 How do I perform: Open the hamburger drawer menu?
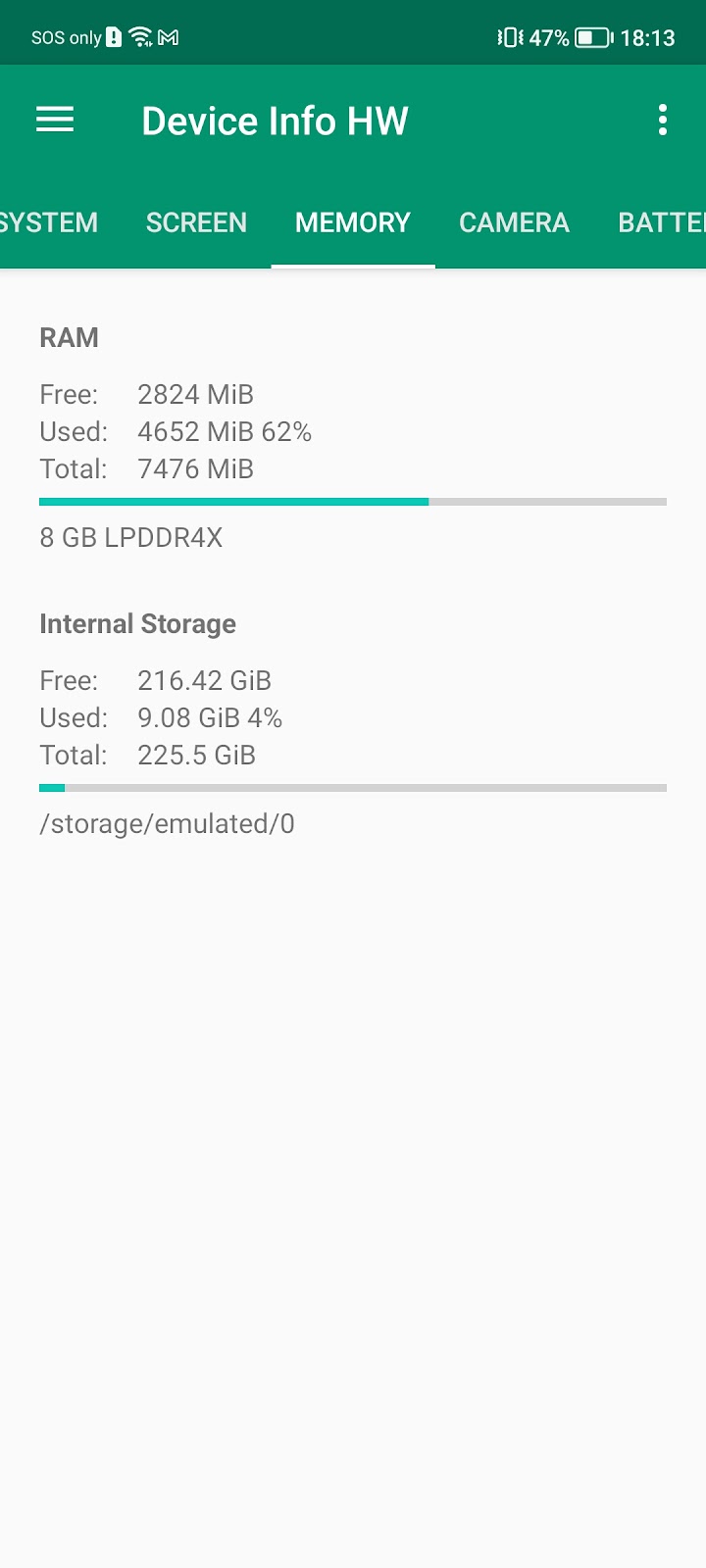coord(55,121)
